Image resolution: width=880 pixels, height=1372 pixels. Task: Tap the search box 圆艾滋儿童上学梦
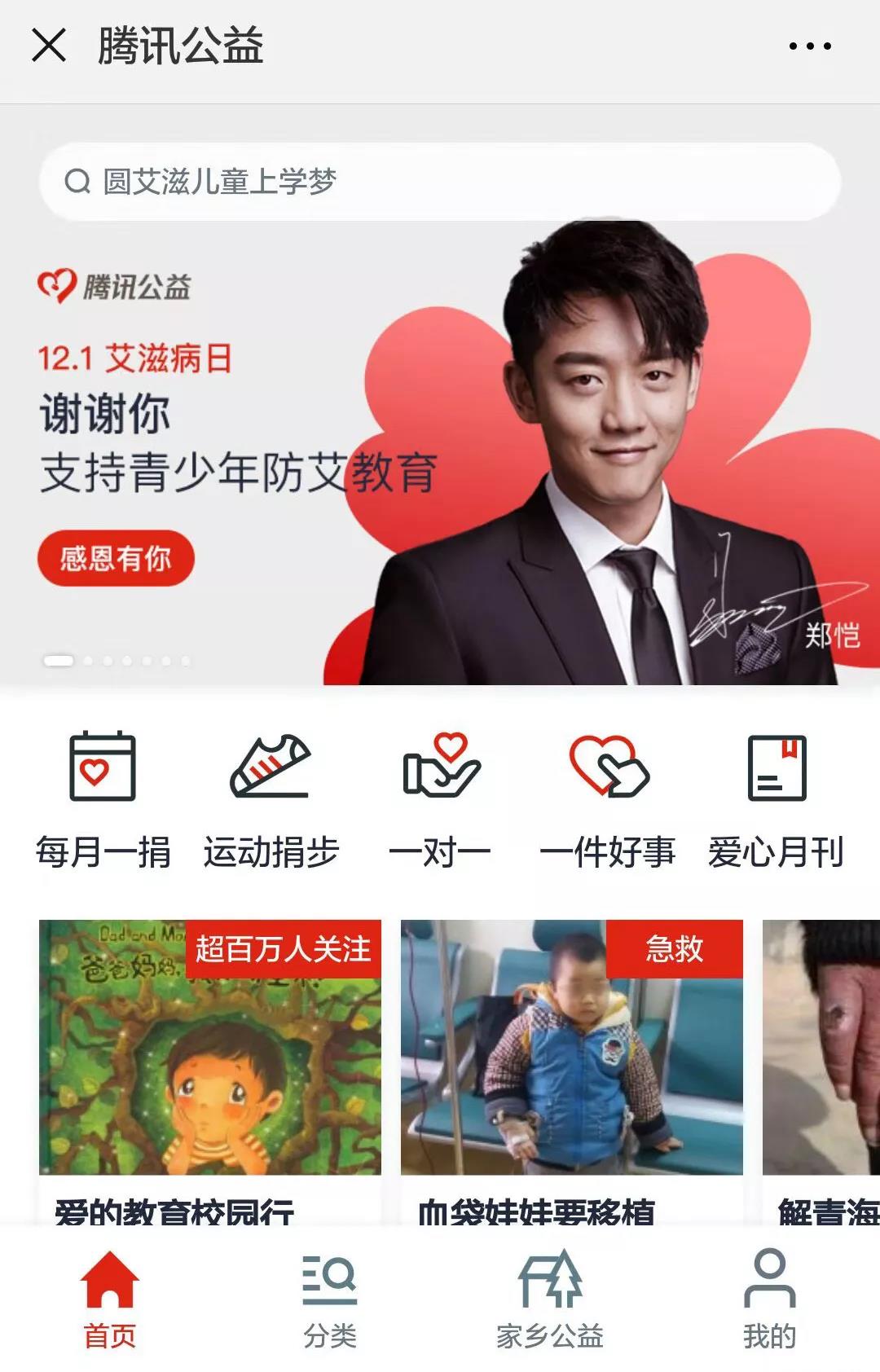point(440,181)
